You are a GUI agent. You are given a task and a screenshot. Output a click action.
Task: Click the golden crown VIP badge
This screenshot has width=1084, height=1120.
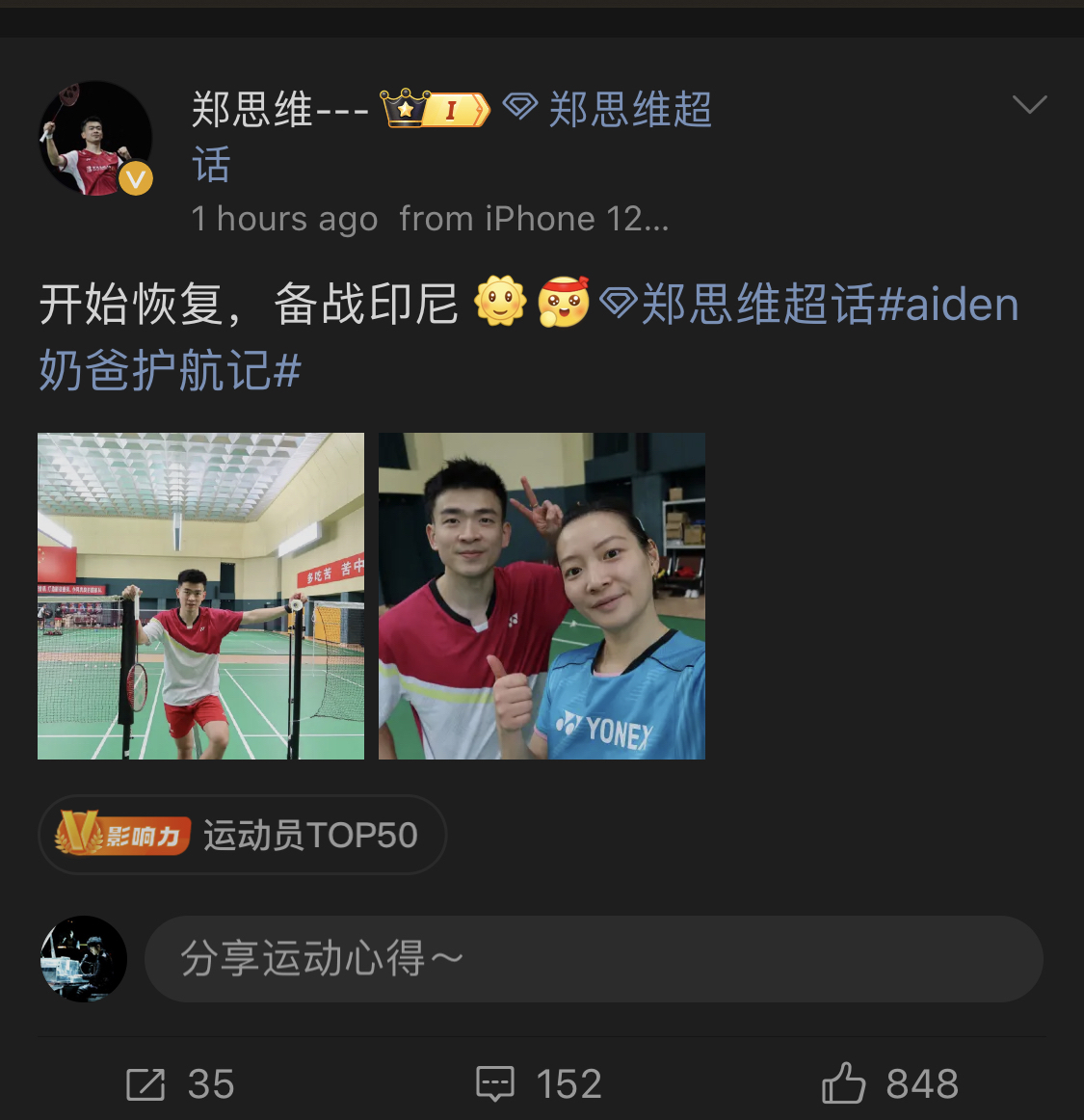406,109
